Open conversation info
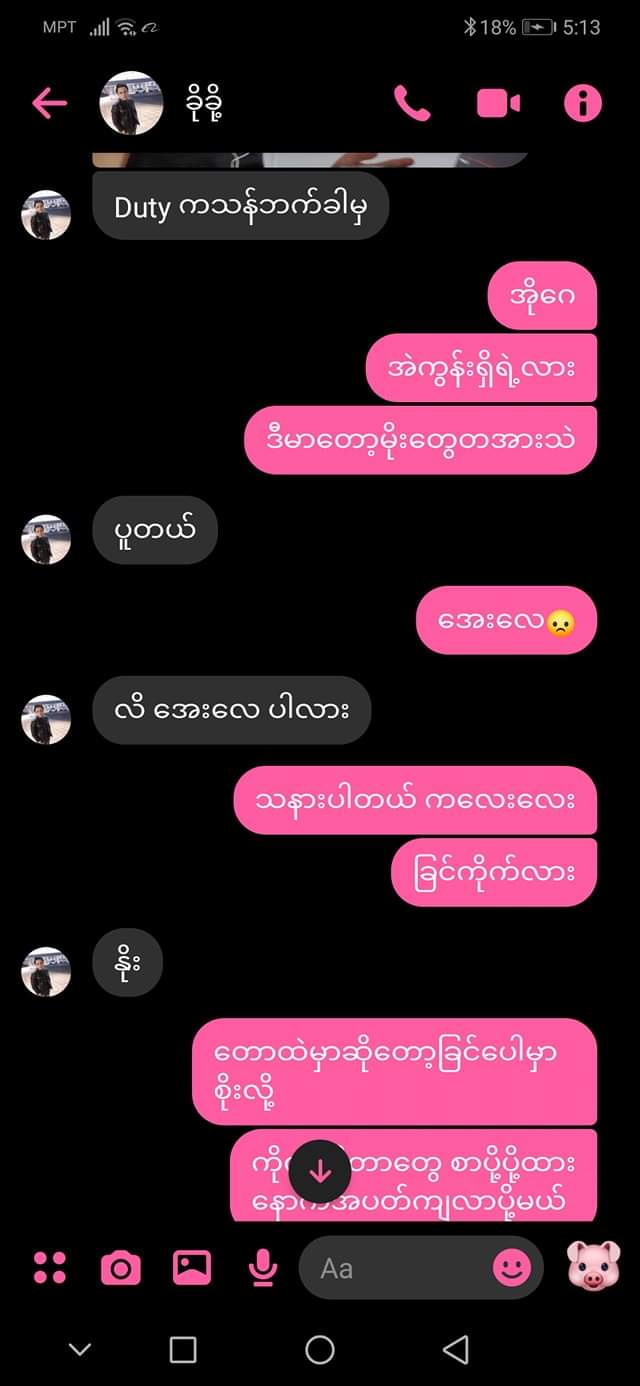This screenshot has height=1386, width=640. 583,103
